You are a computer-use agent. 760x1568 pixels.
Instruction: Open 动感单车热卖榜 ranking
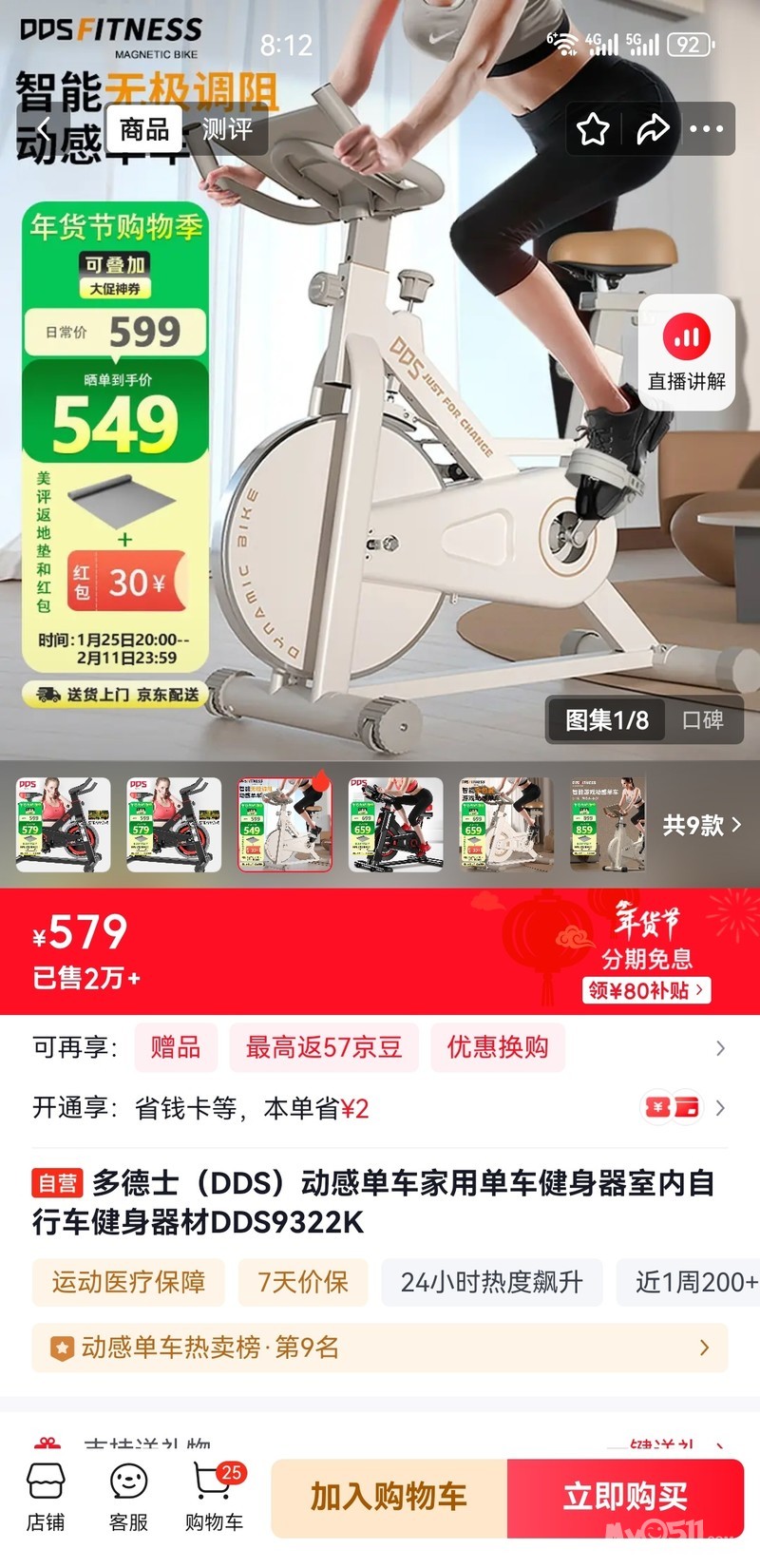pos(380,1348)
